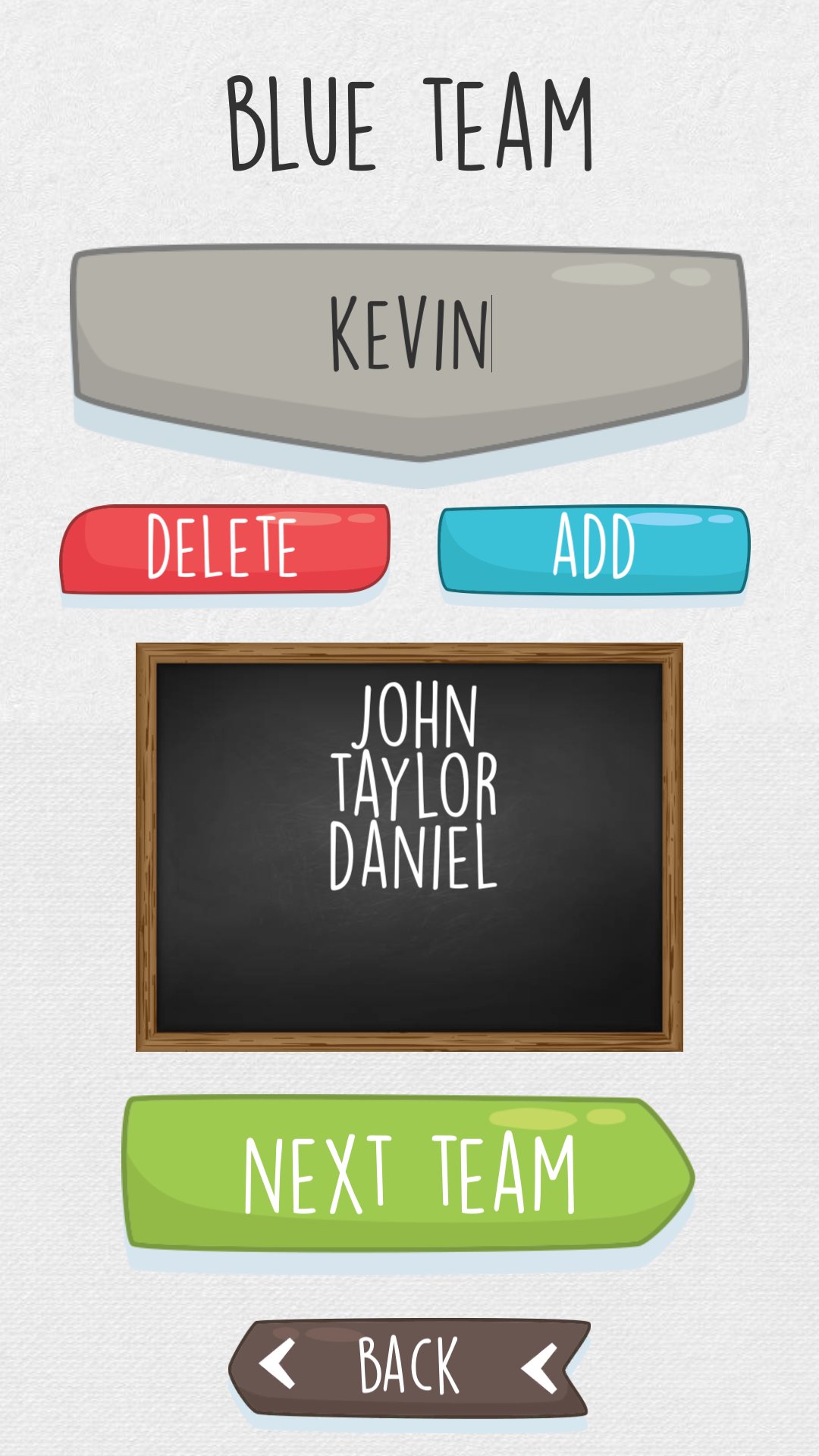This screenshot has width=819, height=1456.
Task: Proceed with the Next Team button
Action: (x=408, y=1172)
